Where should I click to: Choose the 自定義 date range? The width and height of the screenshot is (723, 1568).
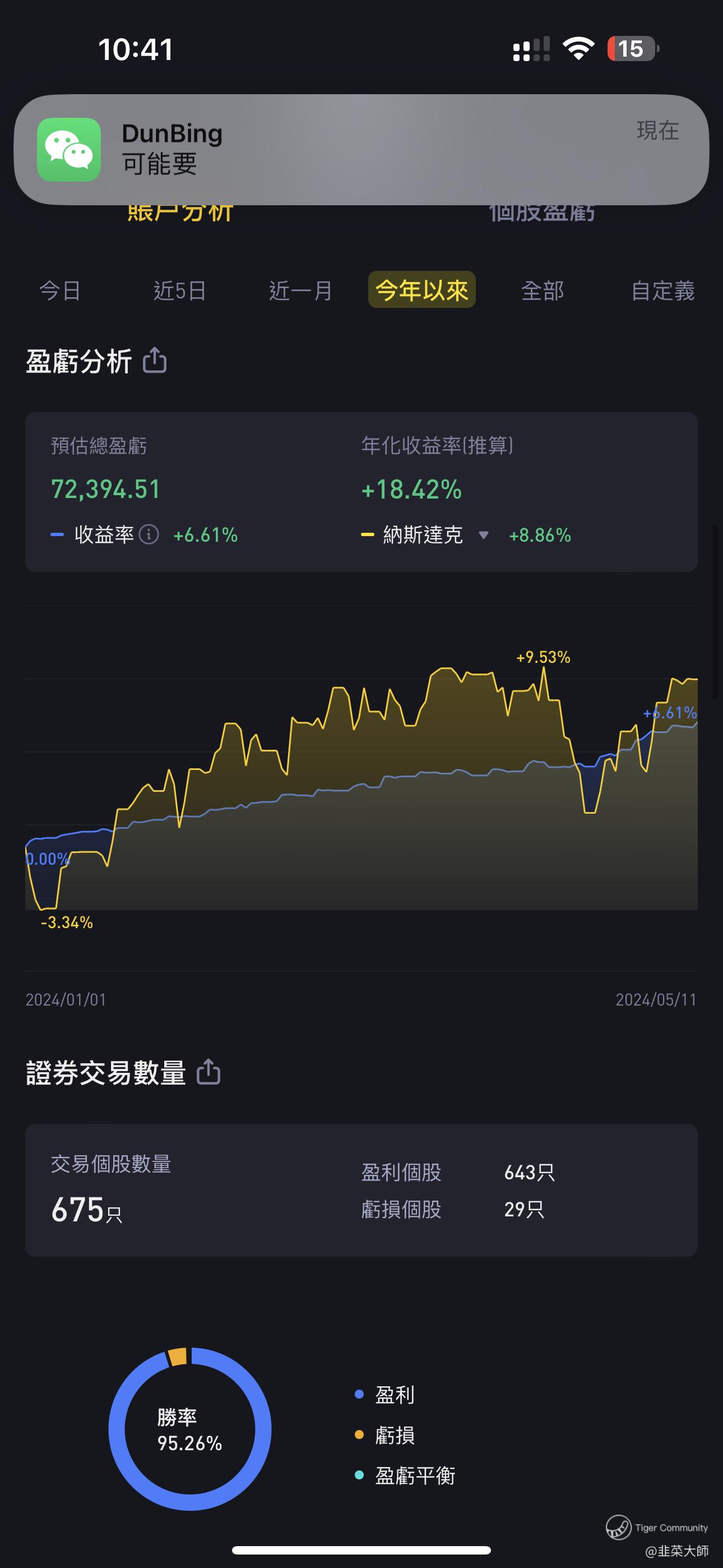click(662, 290)
